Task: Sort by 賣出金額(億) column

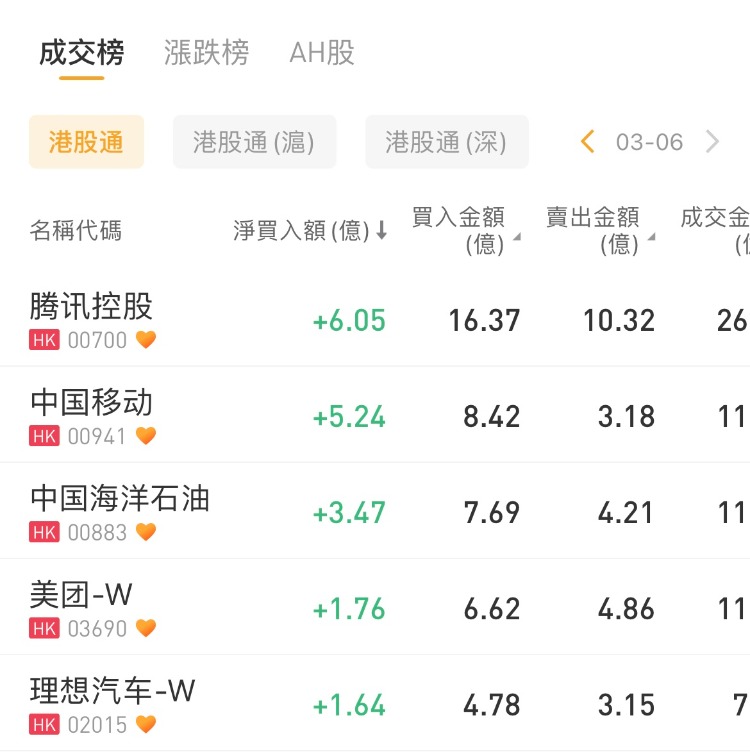Action: coord(600,231)
